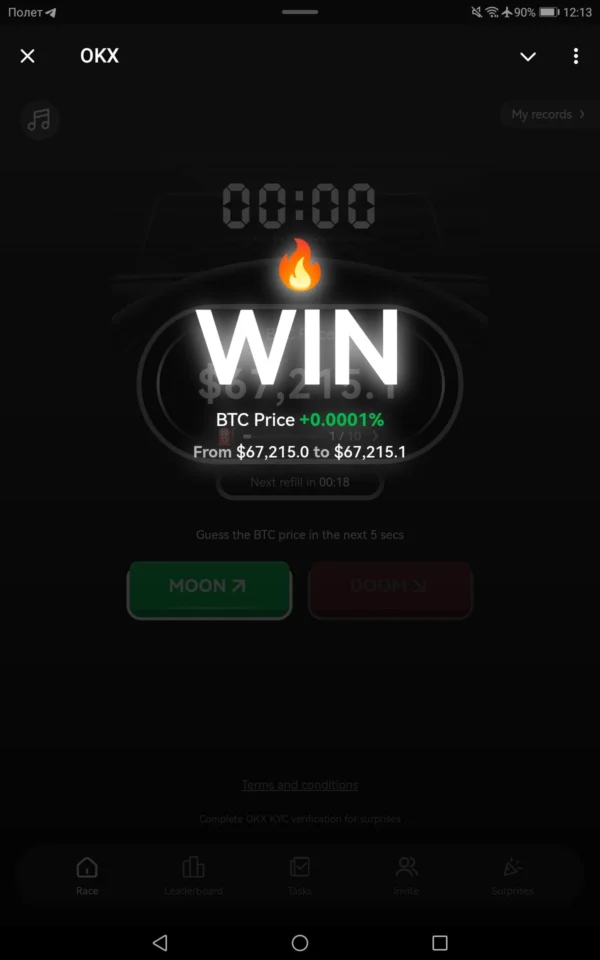Switch to the Race tab
This screenshot has width=600, height=960.
87,876
